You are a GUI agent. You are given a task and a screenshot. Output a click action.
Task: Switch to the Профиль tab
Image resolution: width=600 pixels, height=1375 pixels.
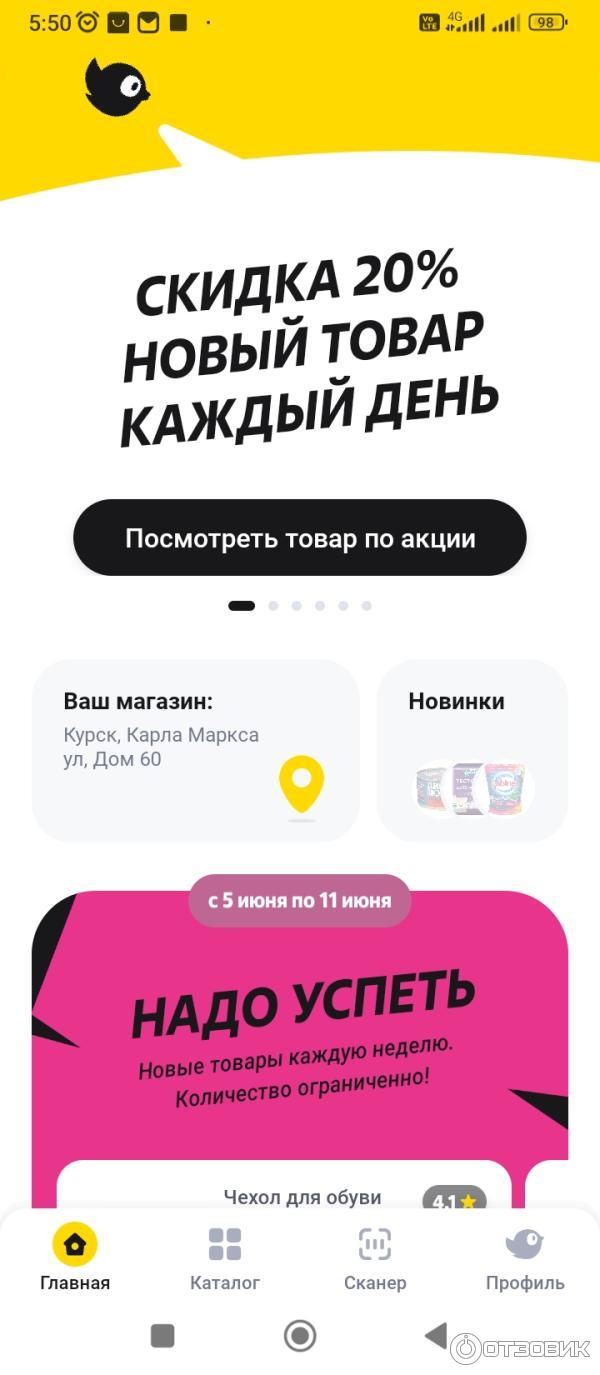point(525,1257)
